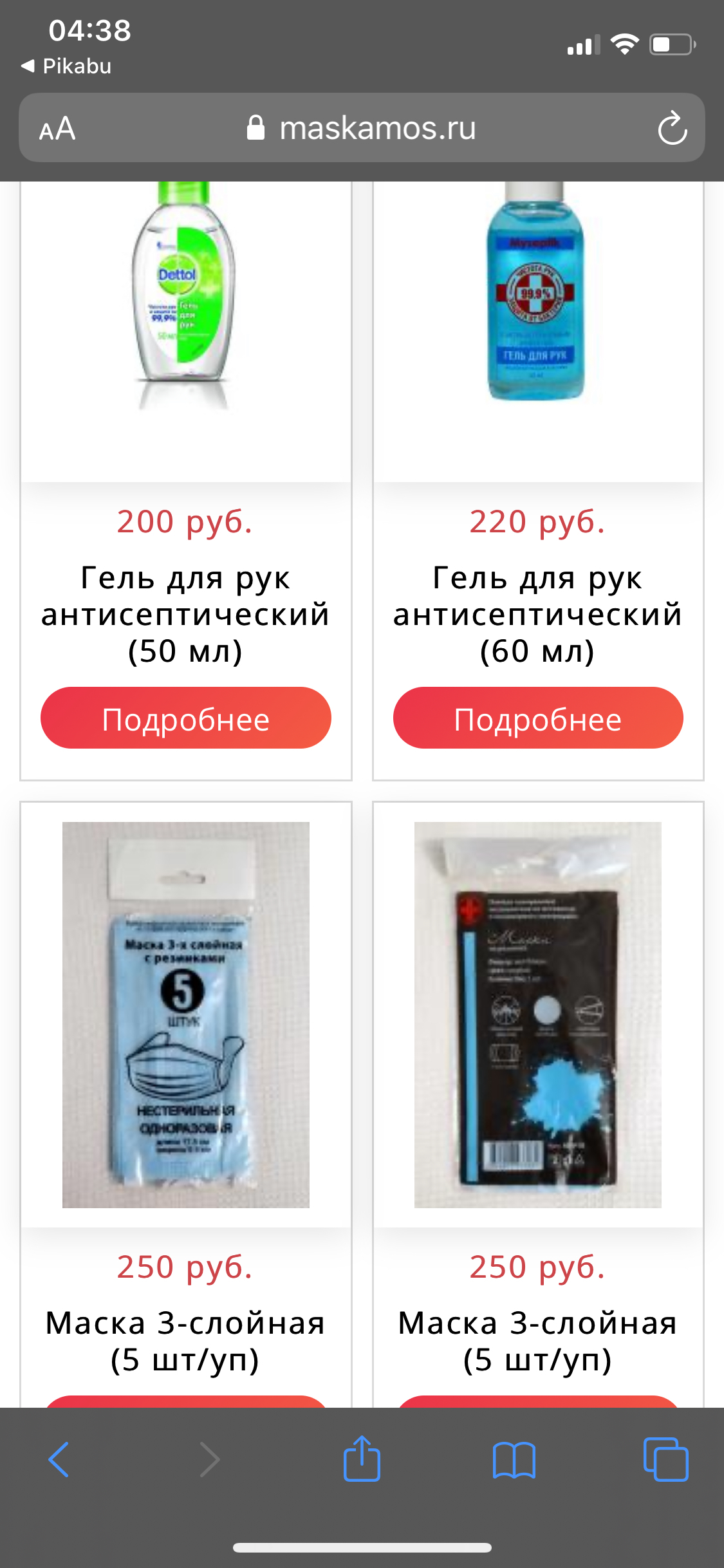Open Safari bookmarks

coord(514,1459)
